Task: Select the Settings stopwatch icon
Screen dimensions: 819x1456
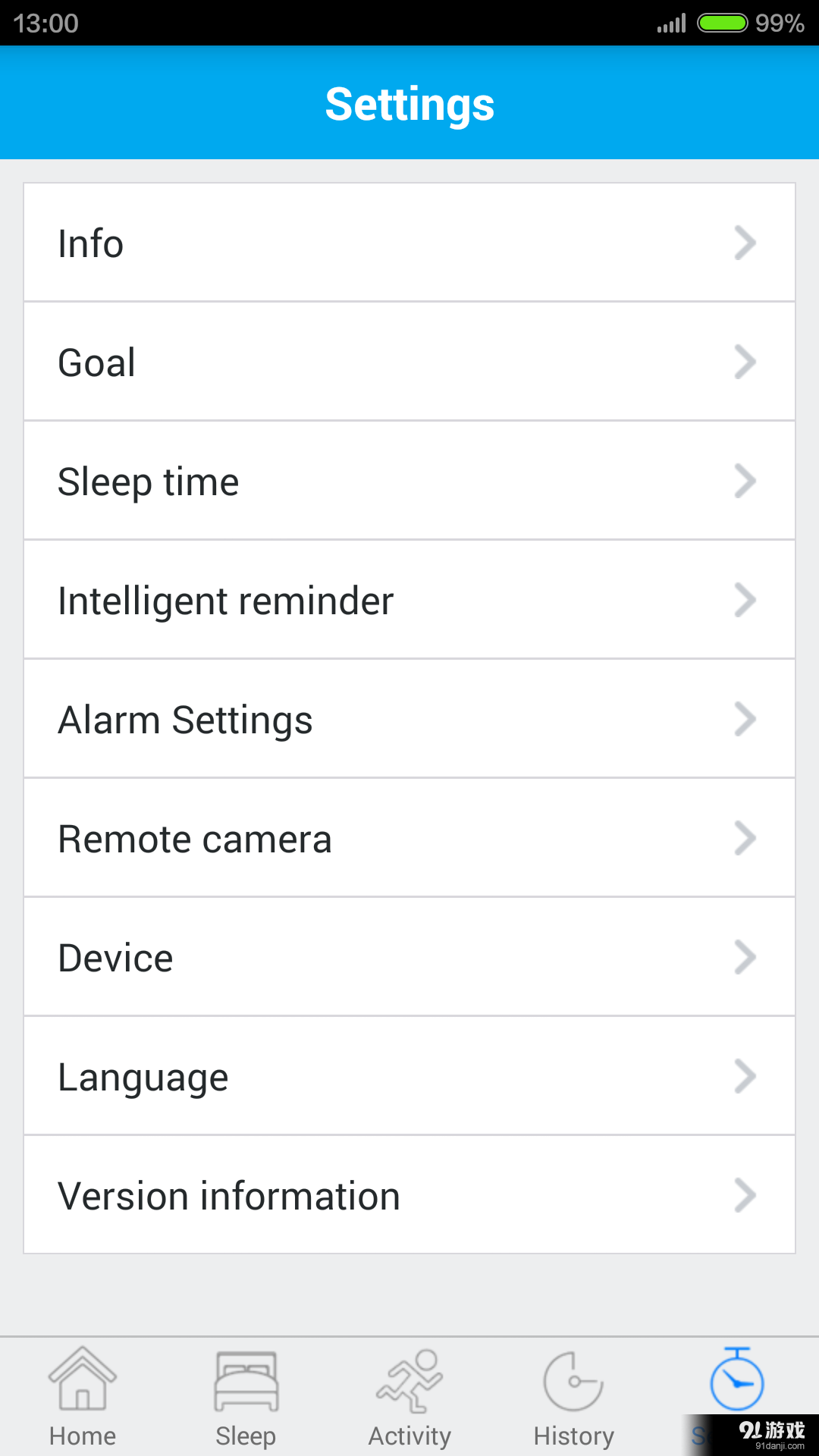Action: pyautogui.click(x=736, y=1380)
